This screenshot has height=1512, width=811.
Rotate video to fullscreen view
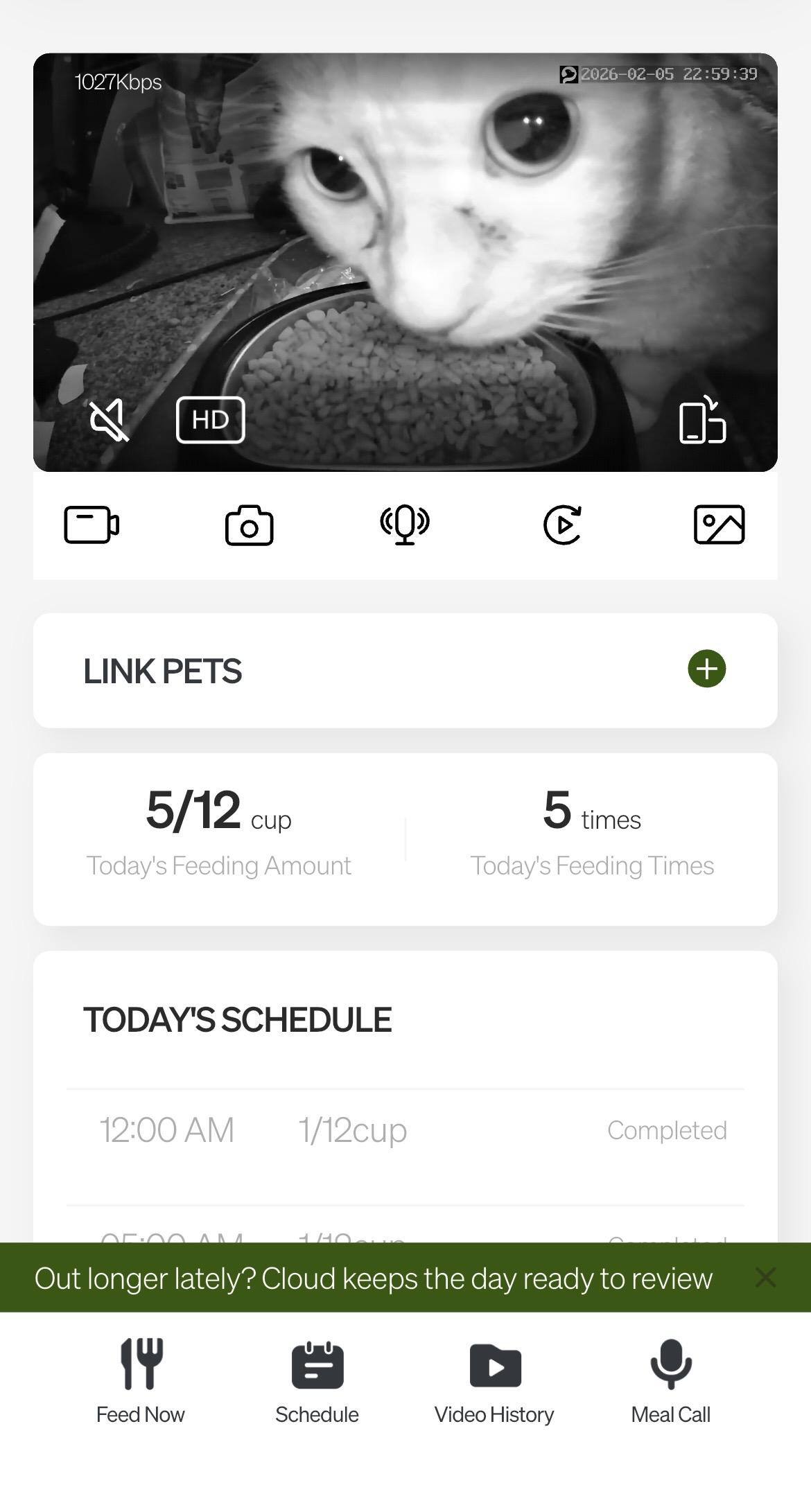point(702,420)
